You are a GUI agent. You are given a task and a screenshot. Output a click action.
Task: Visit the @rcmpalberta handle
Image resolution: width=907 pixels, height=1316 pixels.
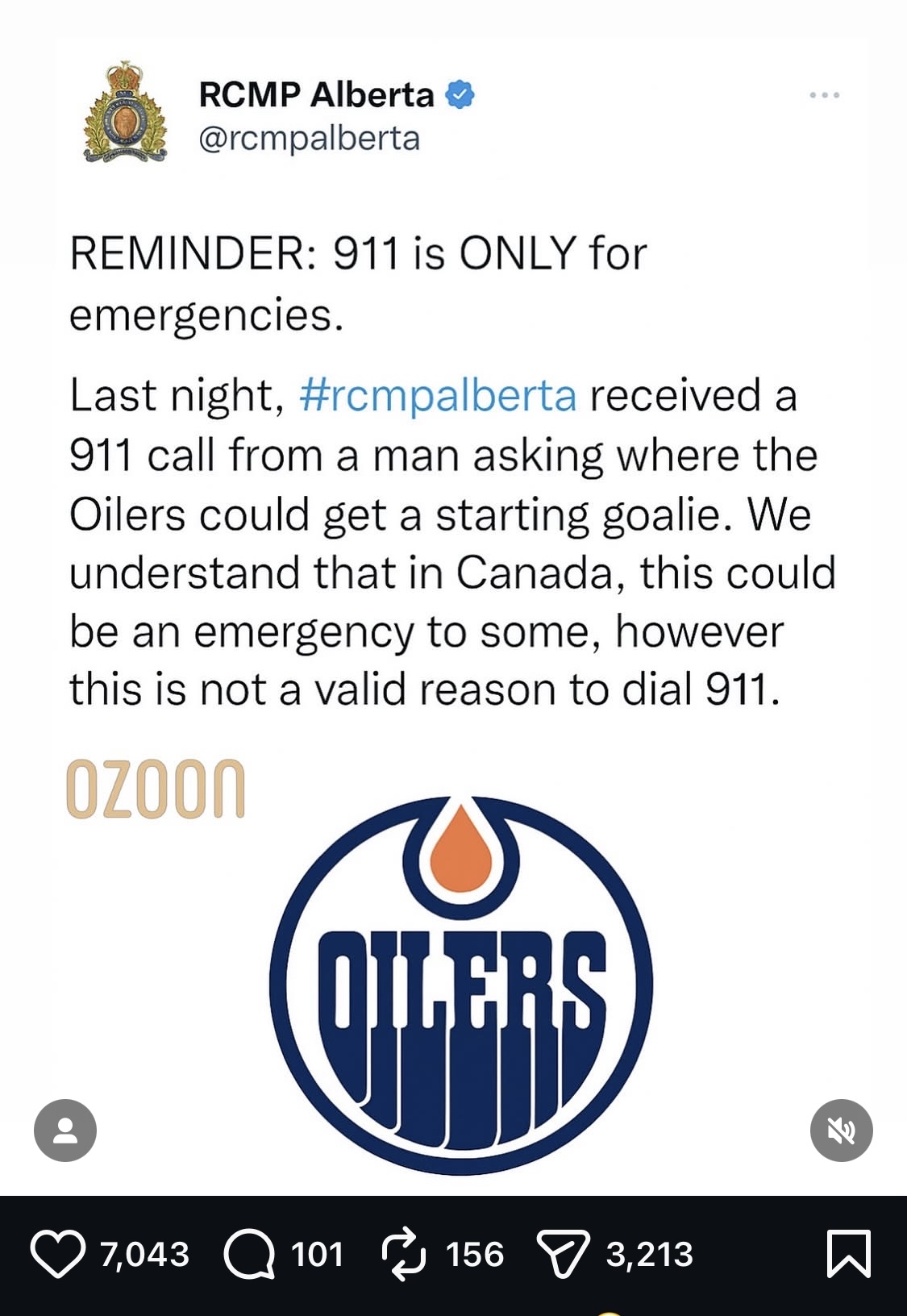tap(310, 138)
